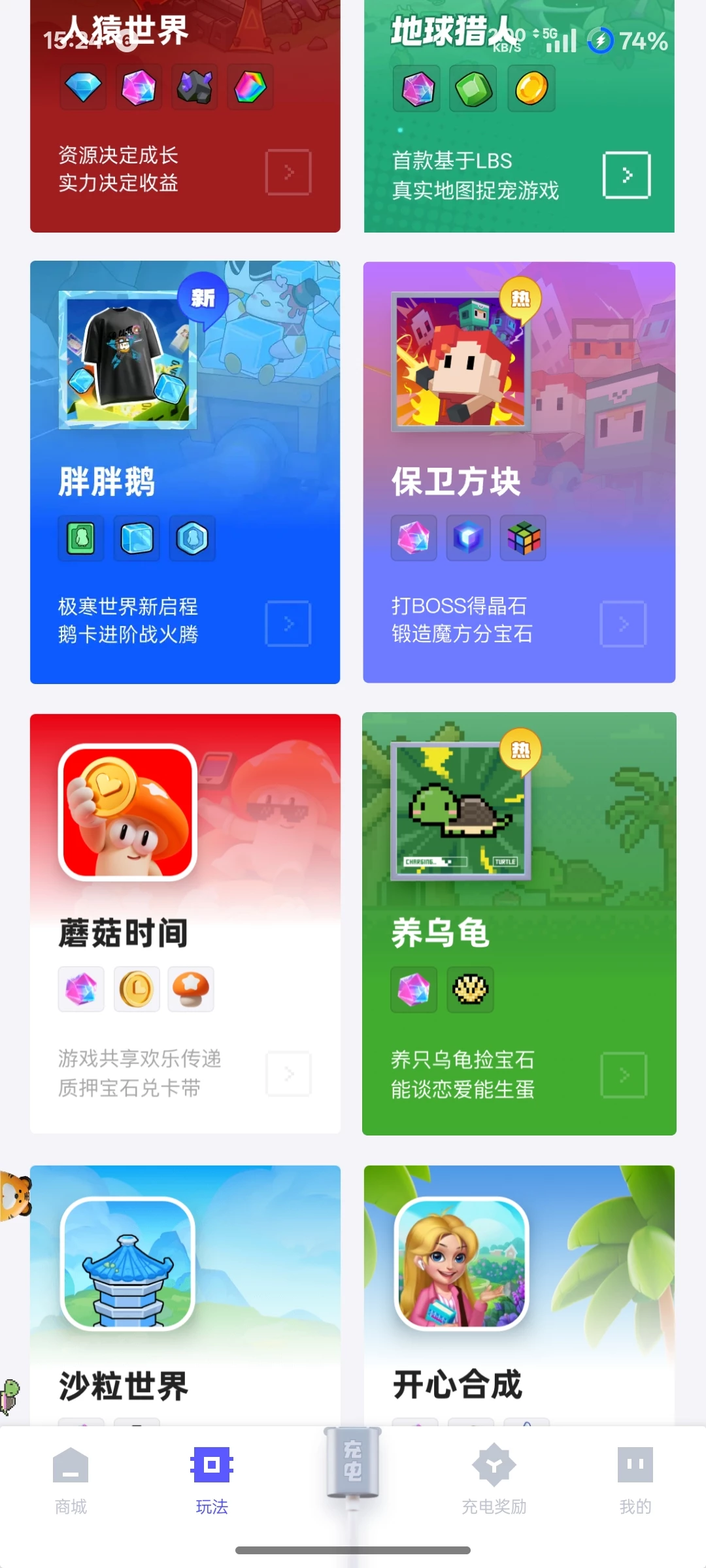
Task: Tap the 新 badge on 胖胖鹅 card
Action: (203, 297)
